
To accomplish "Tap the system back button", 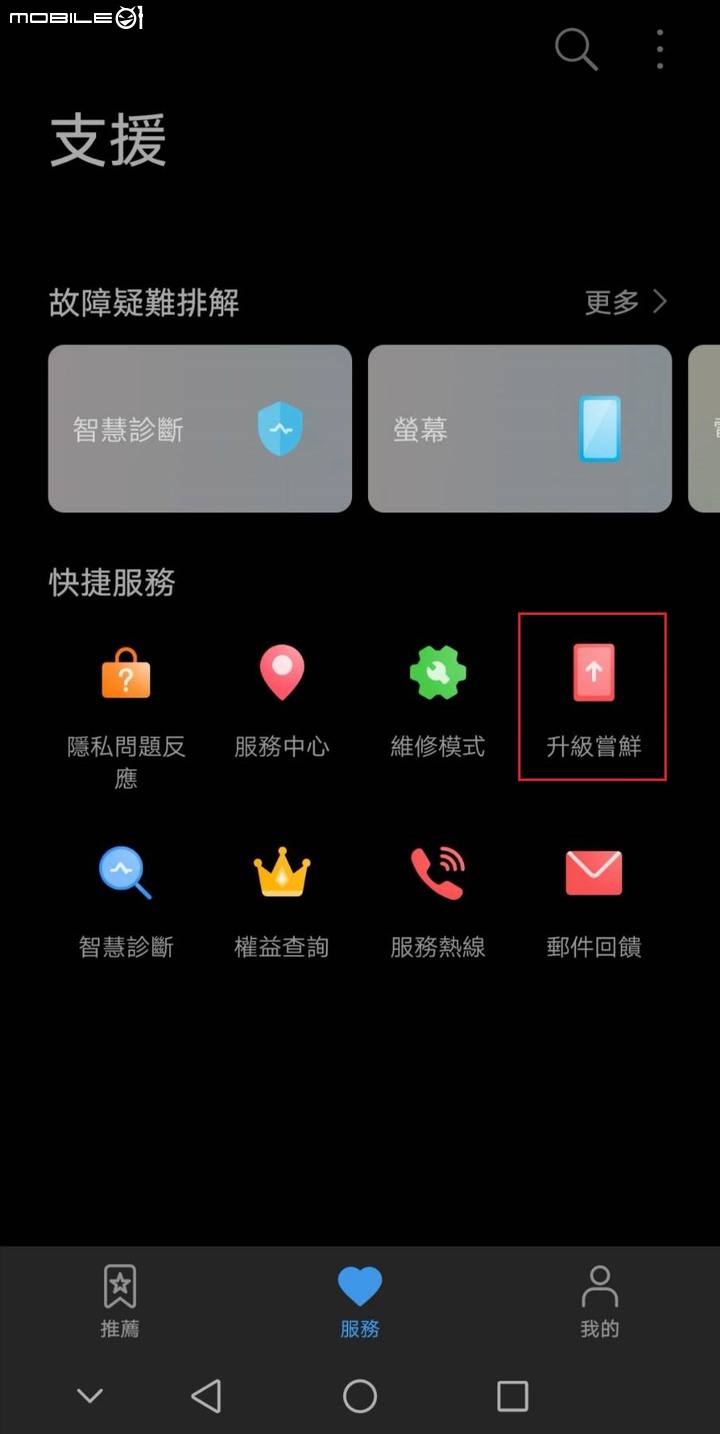I will 206,1396.
